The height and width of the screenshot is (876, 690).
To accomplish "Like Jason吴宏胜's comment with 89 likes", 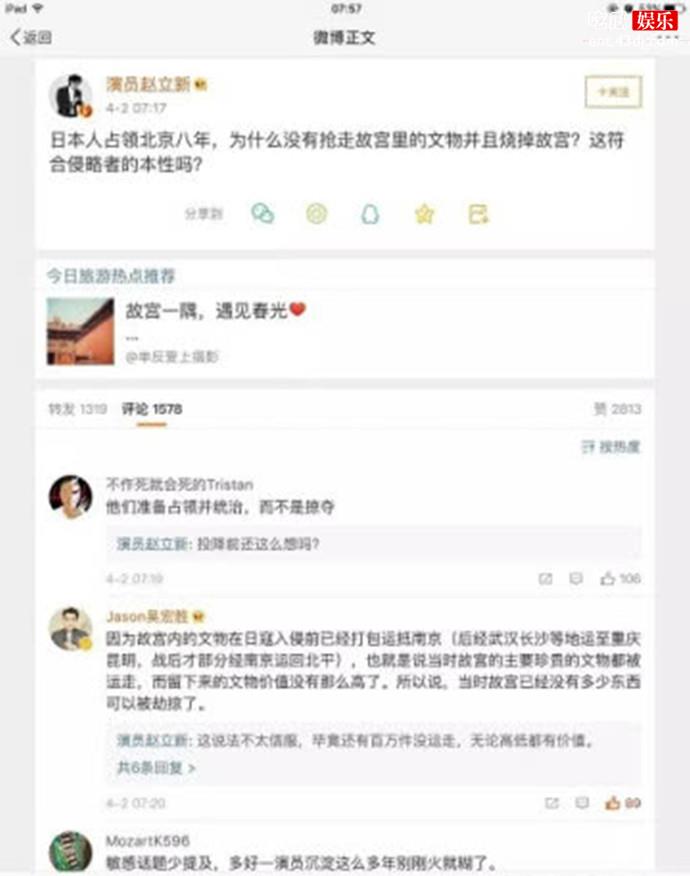I will [x=622, y=803].
